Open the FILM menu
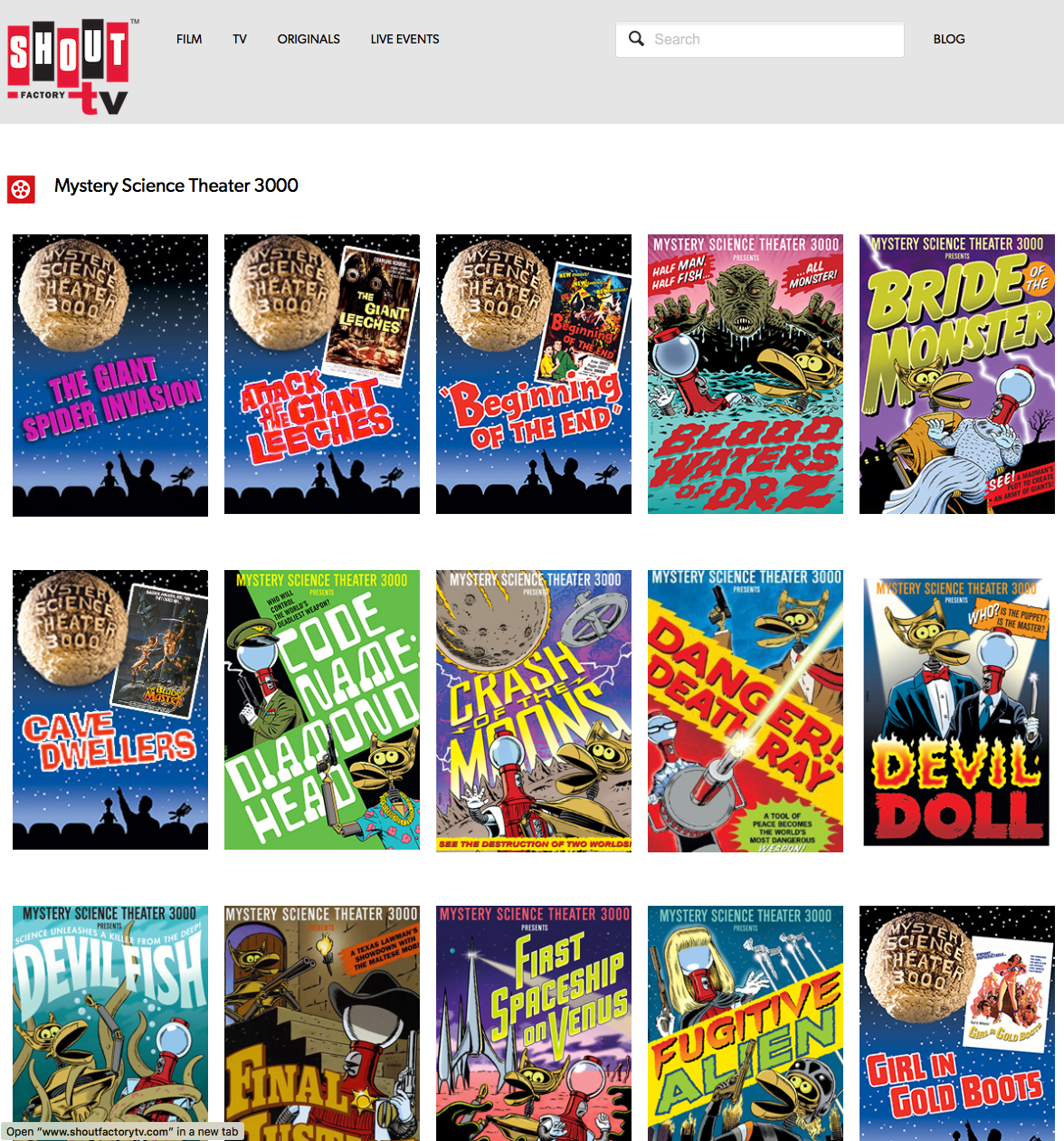This screenshot has height=1141, width=1064. pos(189,39)
